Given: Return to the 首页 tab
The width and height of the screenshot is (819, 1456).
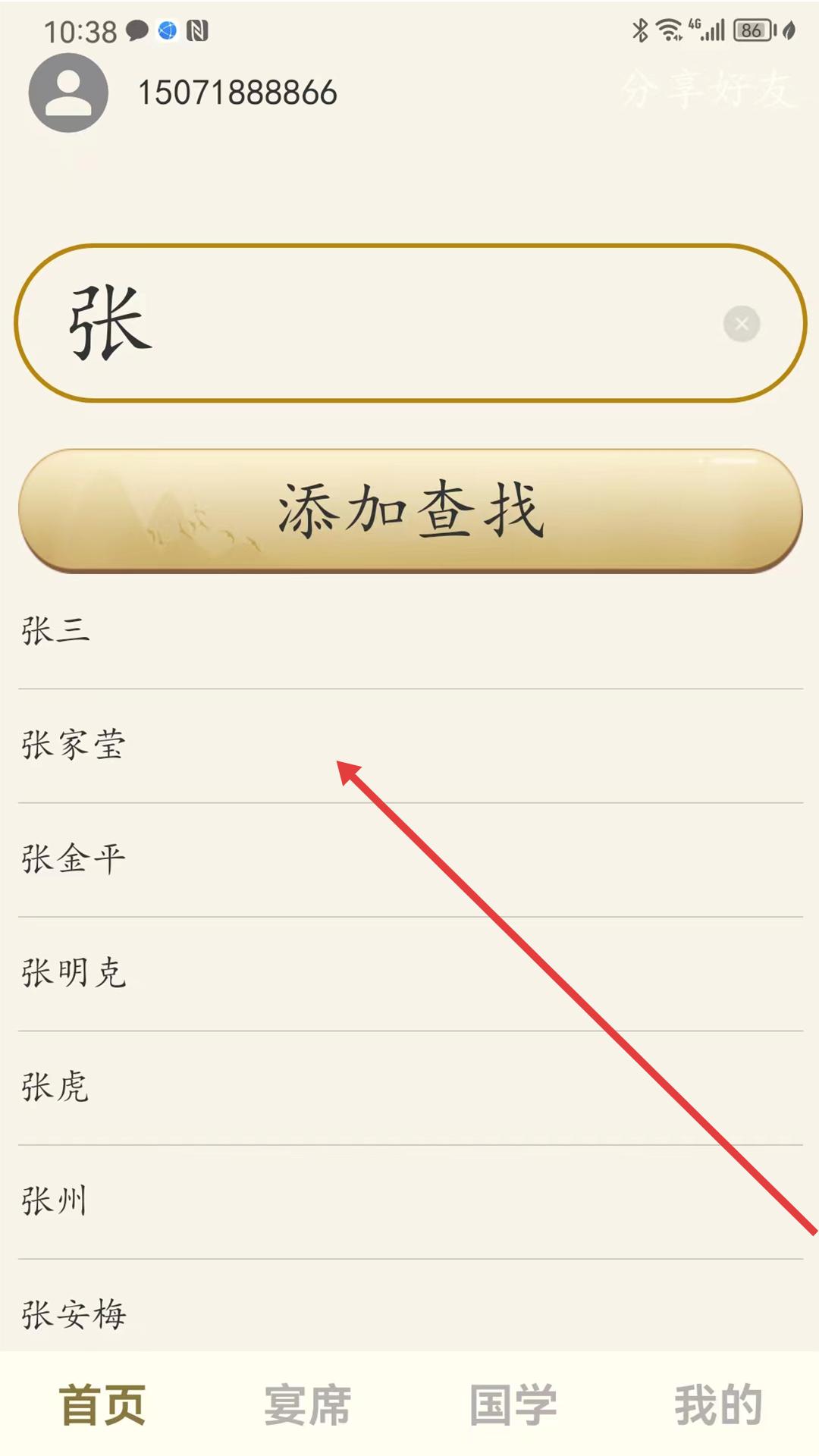Looking at the screenshot, I should click(102, 1405).
